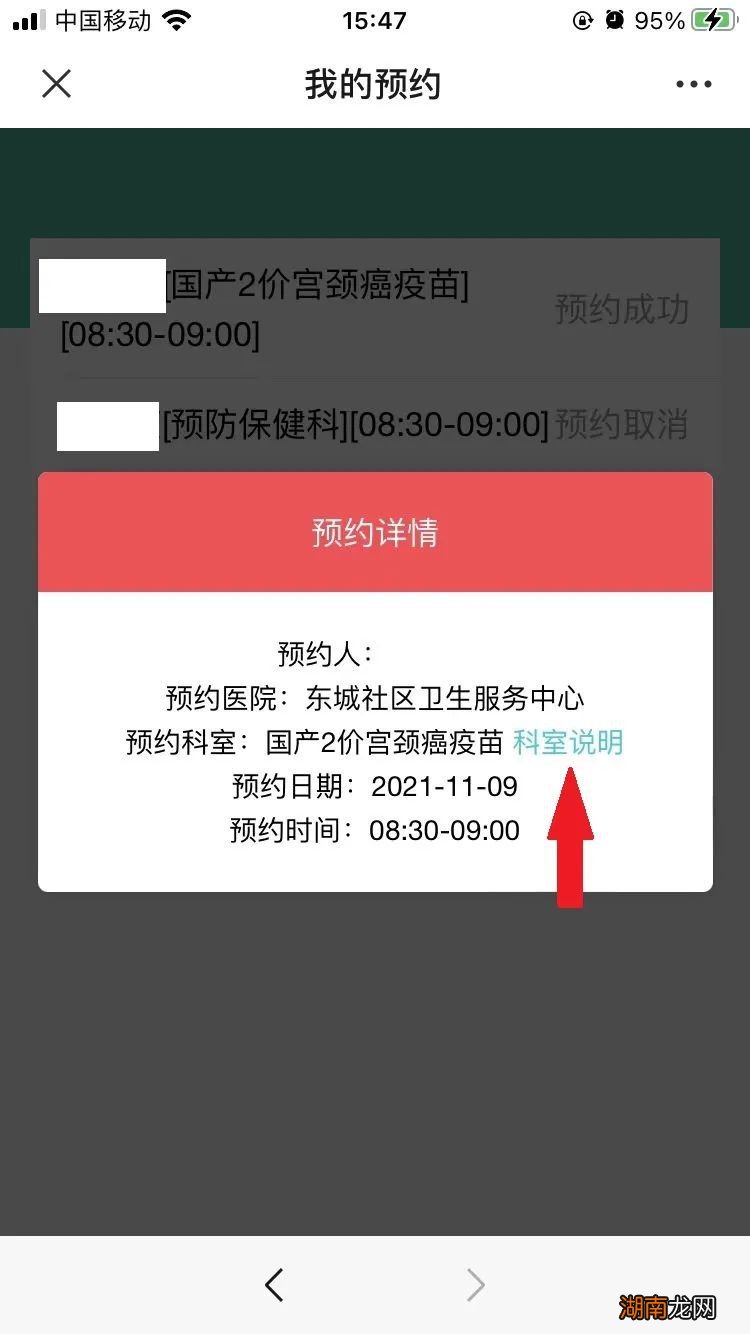Open the three-dot more options menu
Screen dimensions: 750x1334
[693, 84]
